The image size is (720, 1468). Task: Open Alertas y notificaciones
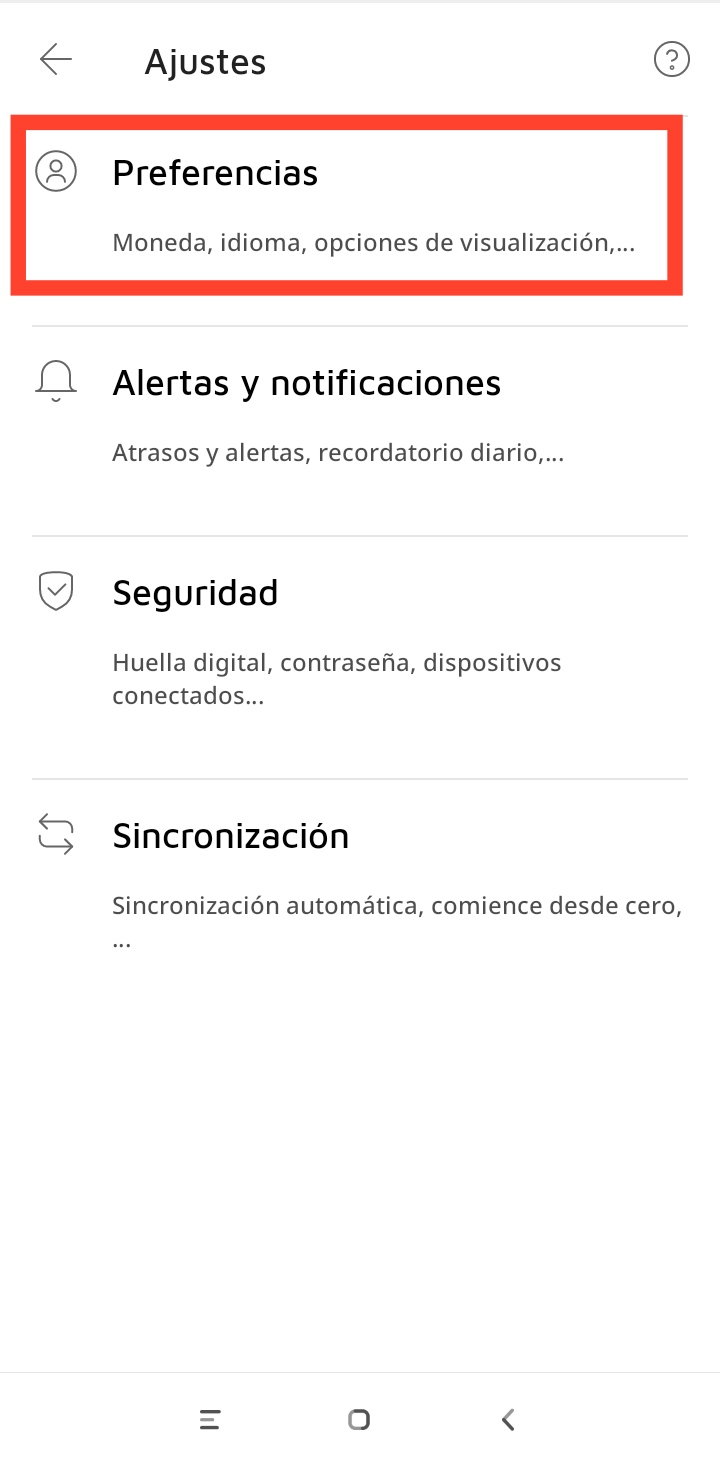tap(360, 416)
